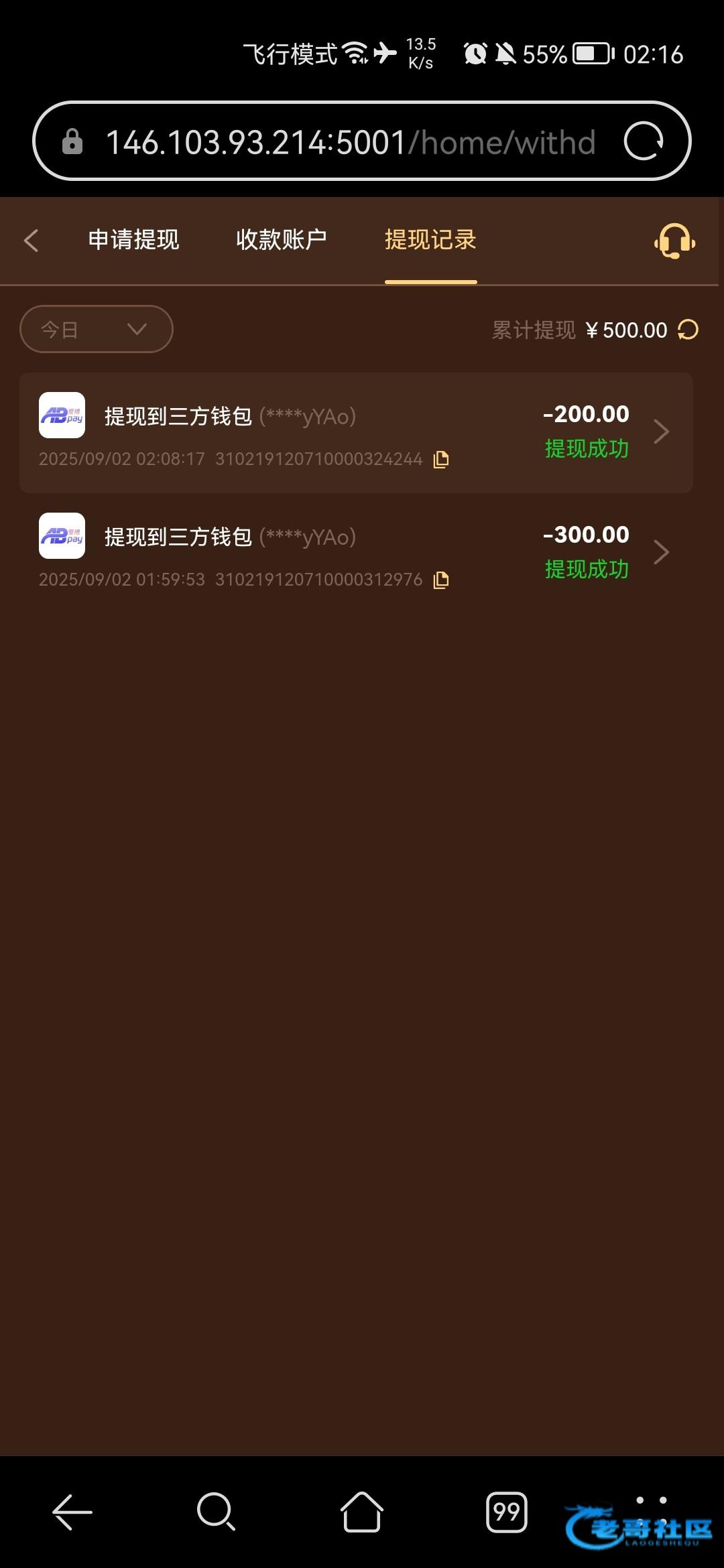Reload the page in the browser

point(643,141)
